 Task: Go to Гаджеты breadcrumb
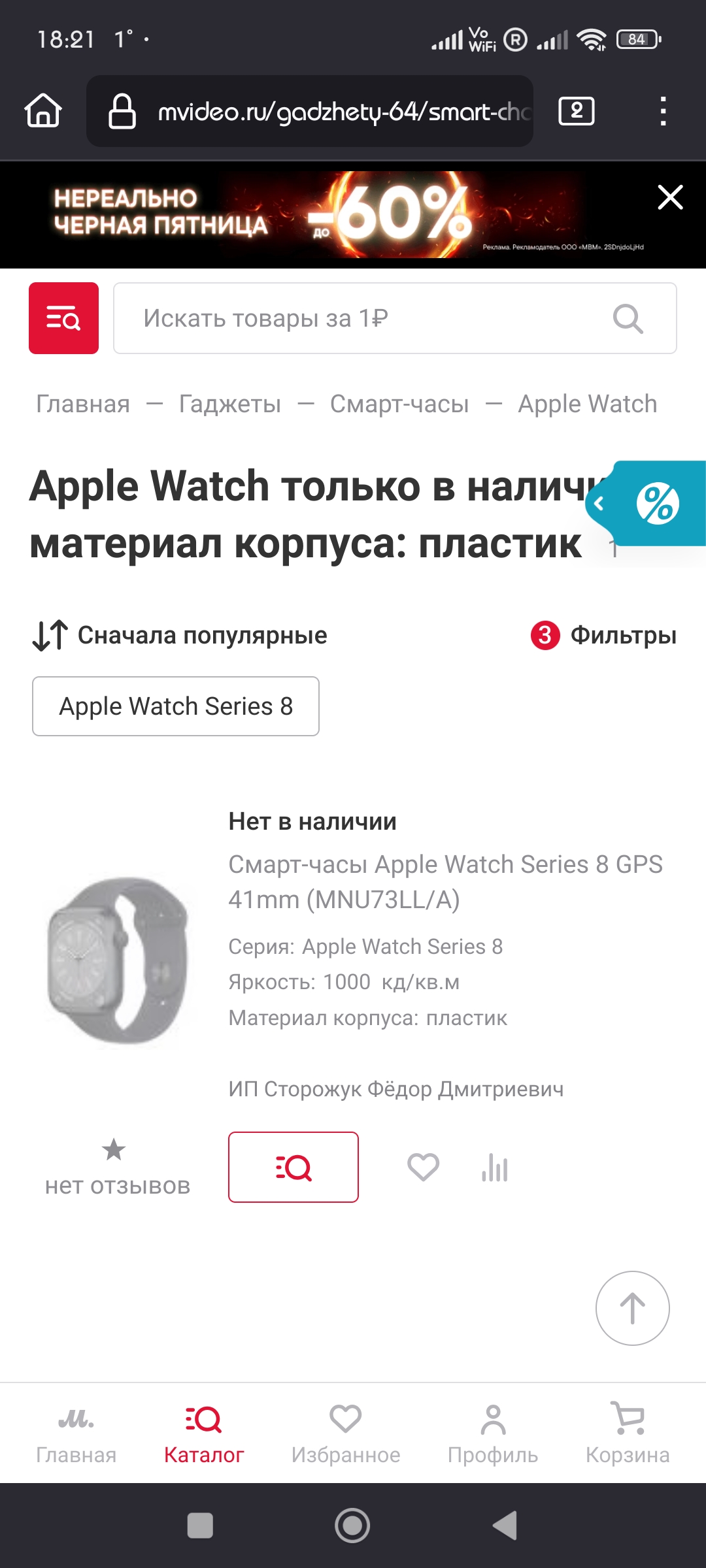(x=229, y=404)
